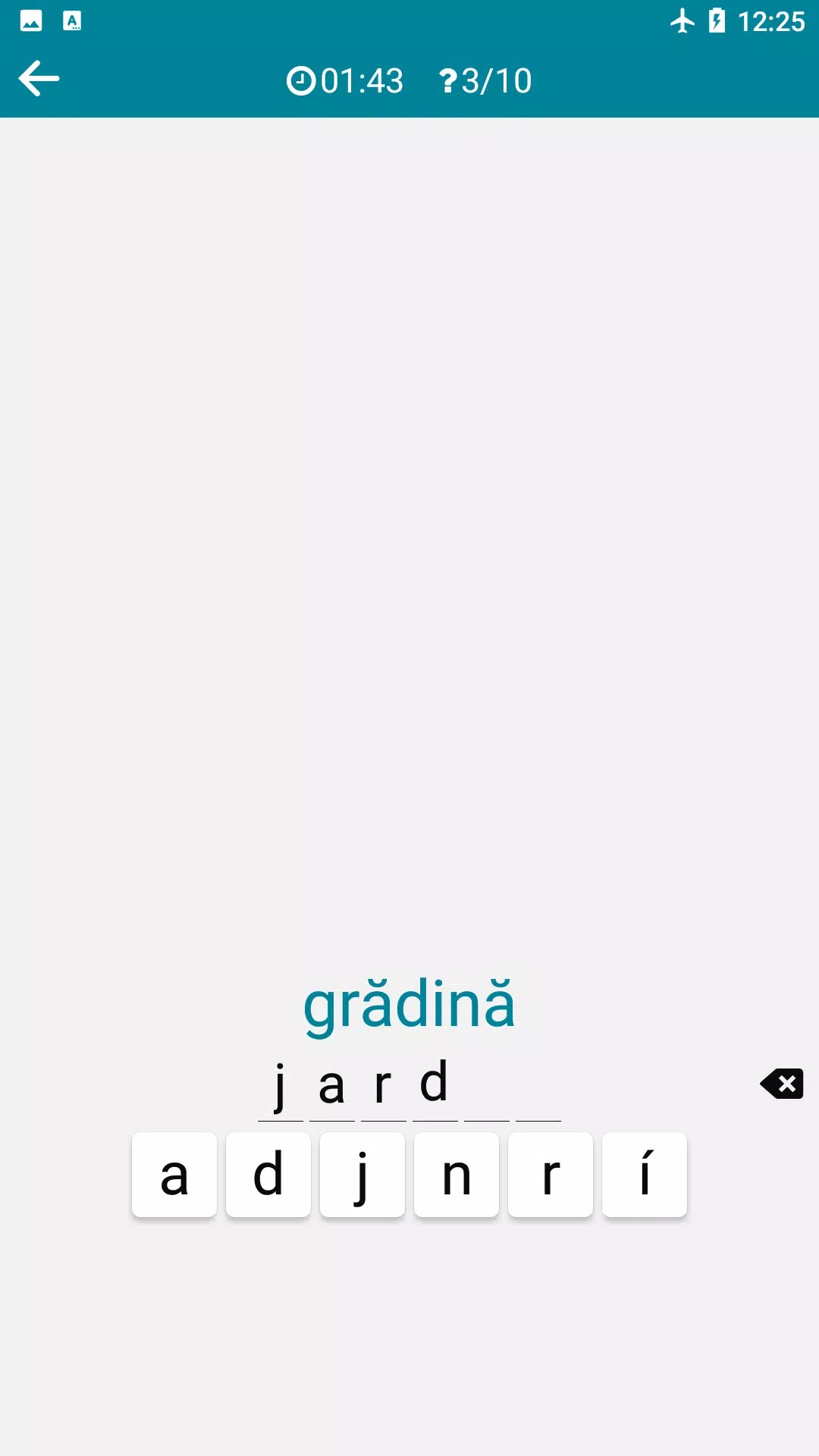Select the letter tile 'a'

[x=174, y=1175]
